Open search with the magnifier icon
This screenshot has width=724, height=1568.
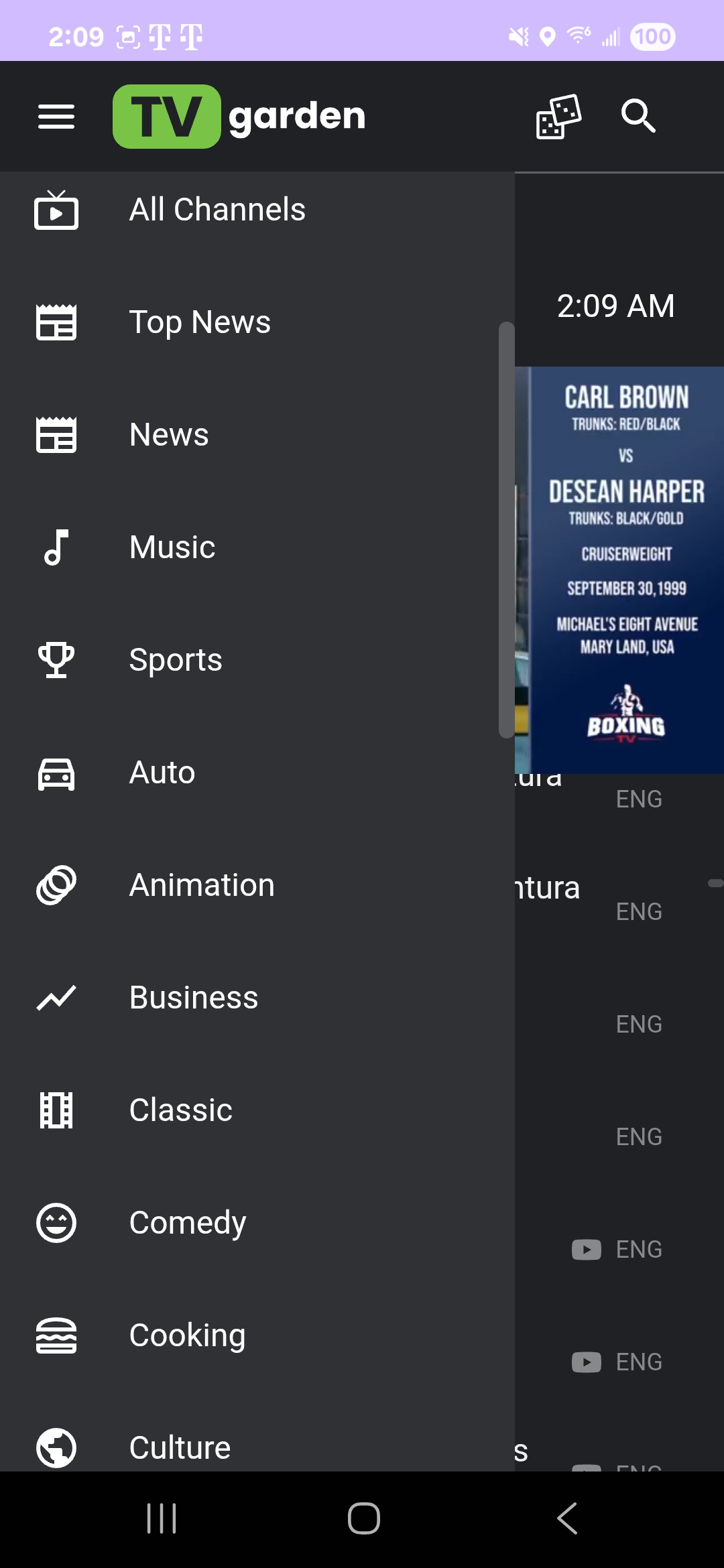click(638, 117)
